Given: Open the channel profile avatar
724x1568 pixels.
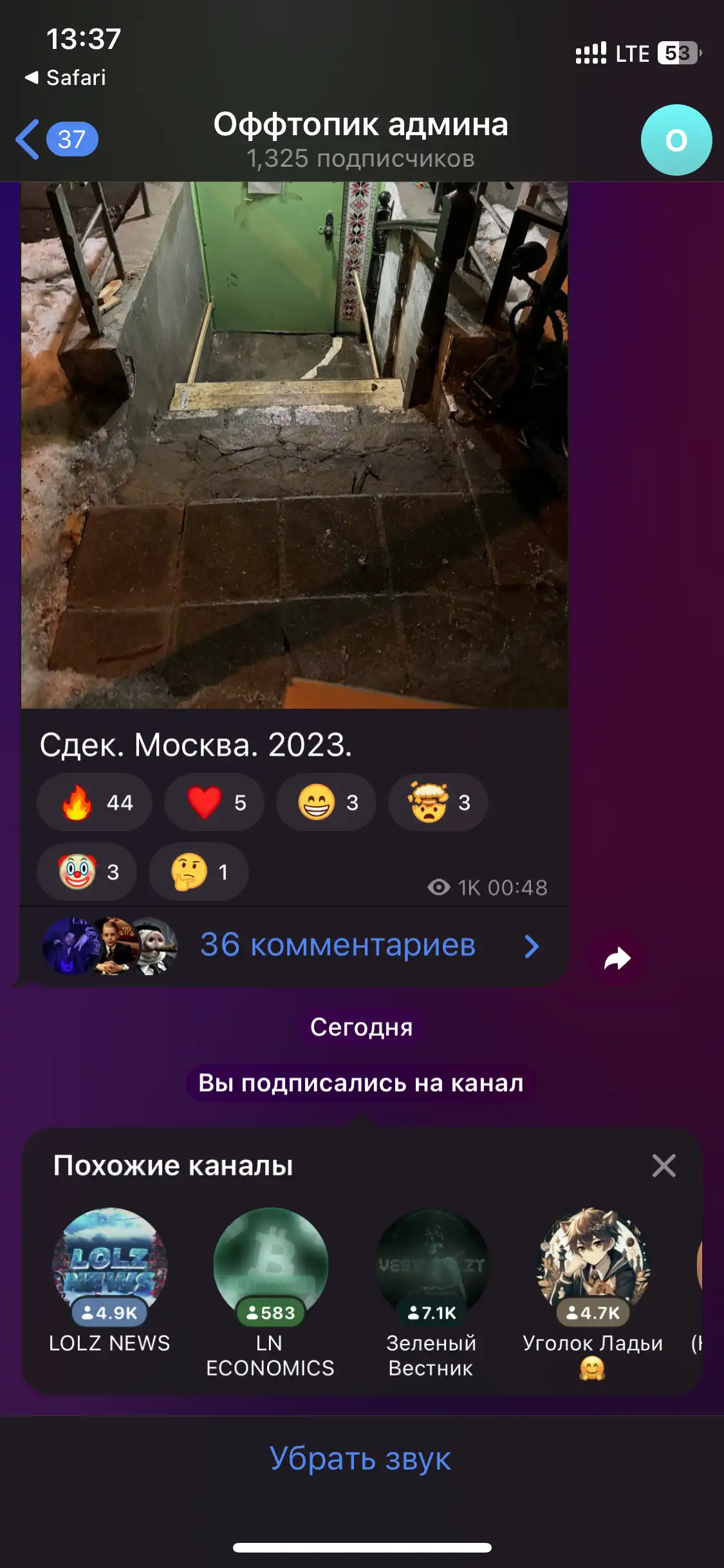Looking at the screenshot, I should coord(676,140).
